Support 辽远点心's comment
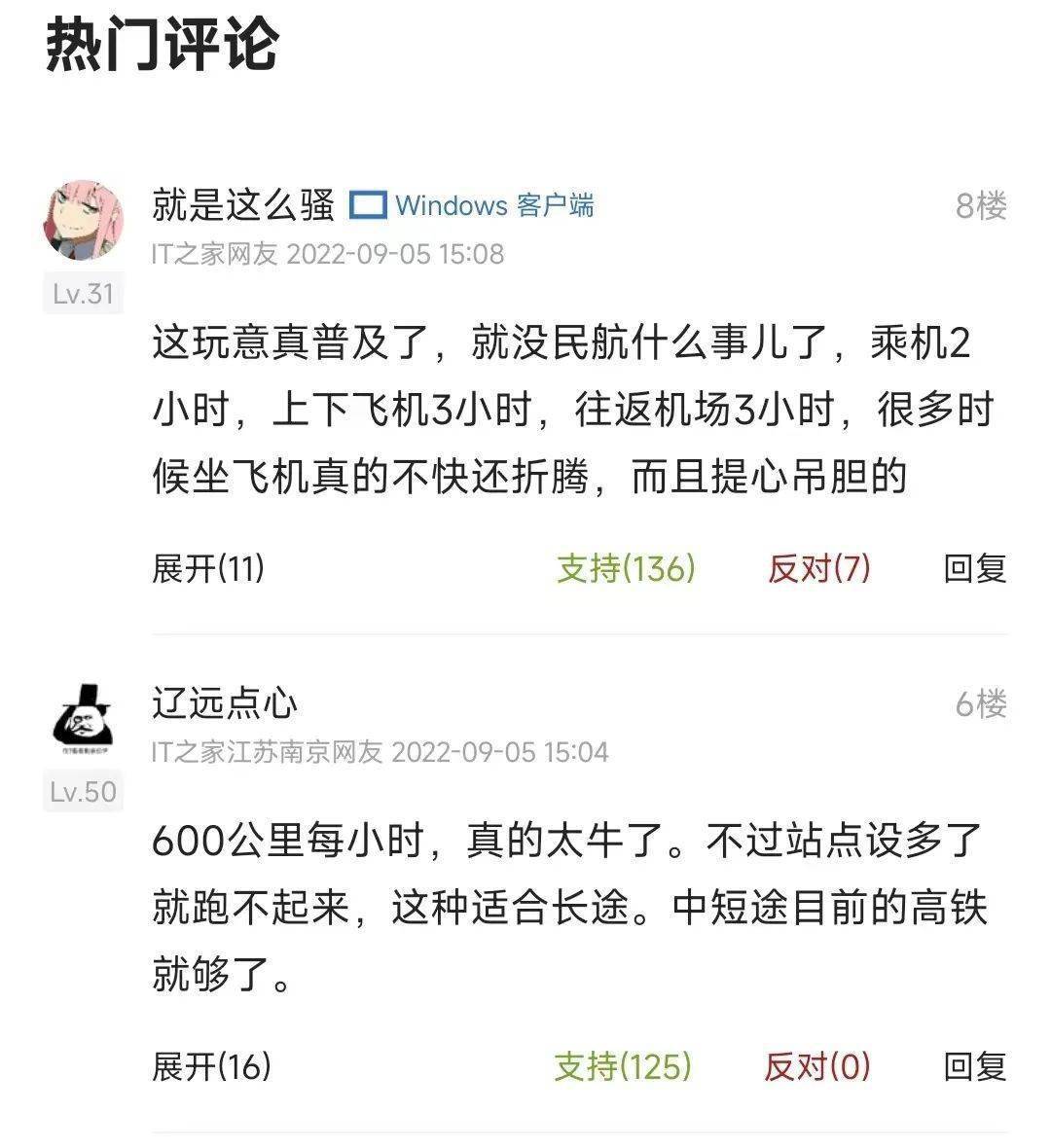The image size is (1051, 1148). coord(623,1066)
